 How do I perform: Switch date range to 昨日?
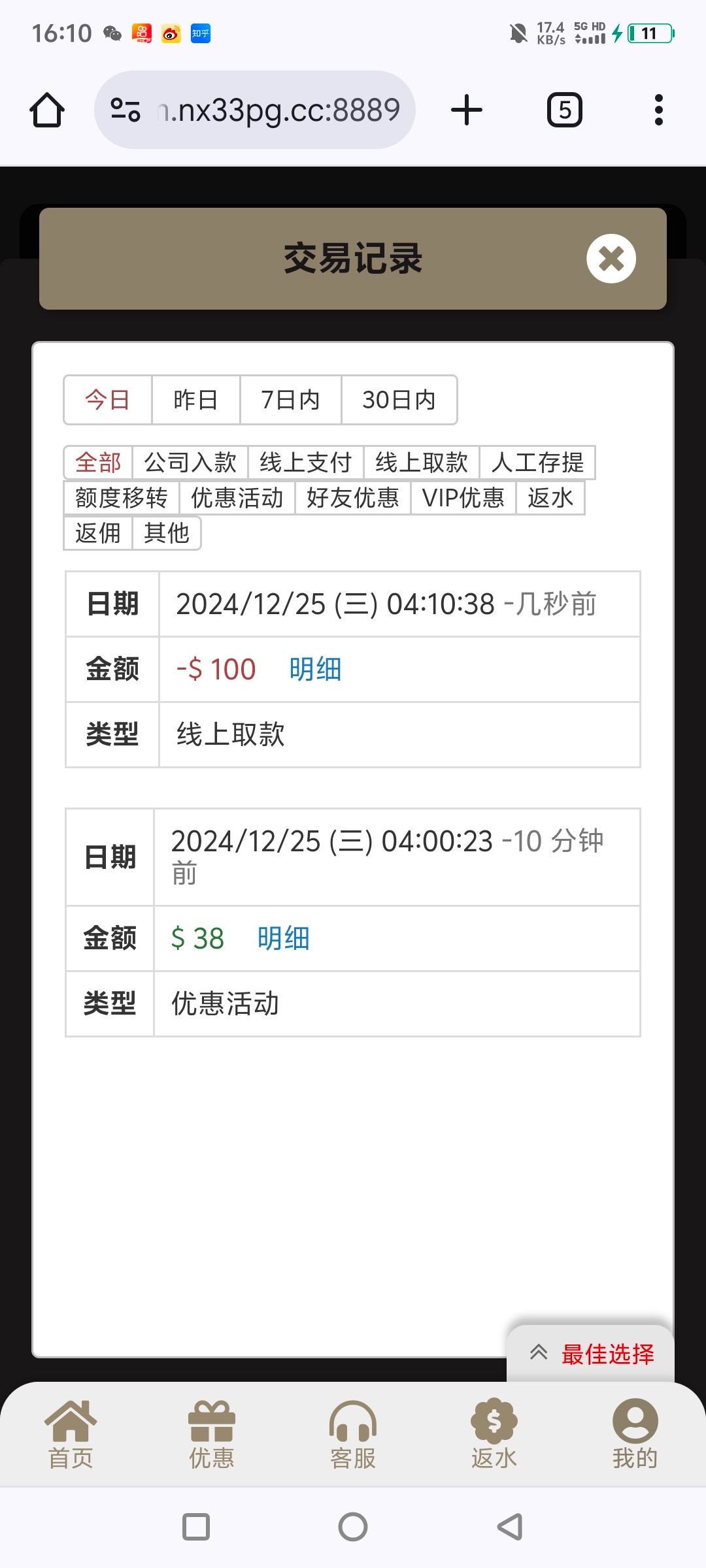[195, 400]
